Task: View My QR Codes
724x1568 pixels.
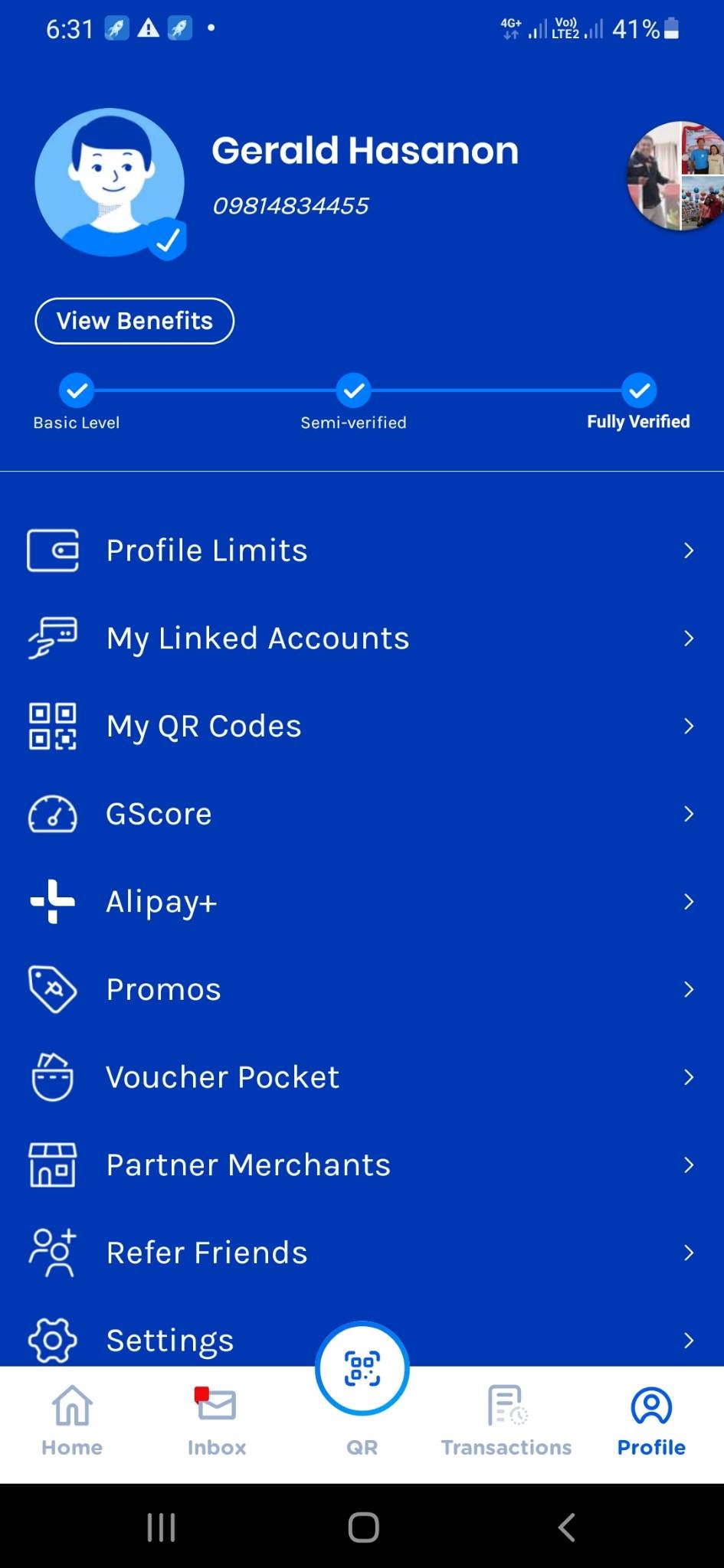Action: (x=360, y=726)
